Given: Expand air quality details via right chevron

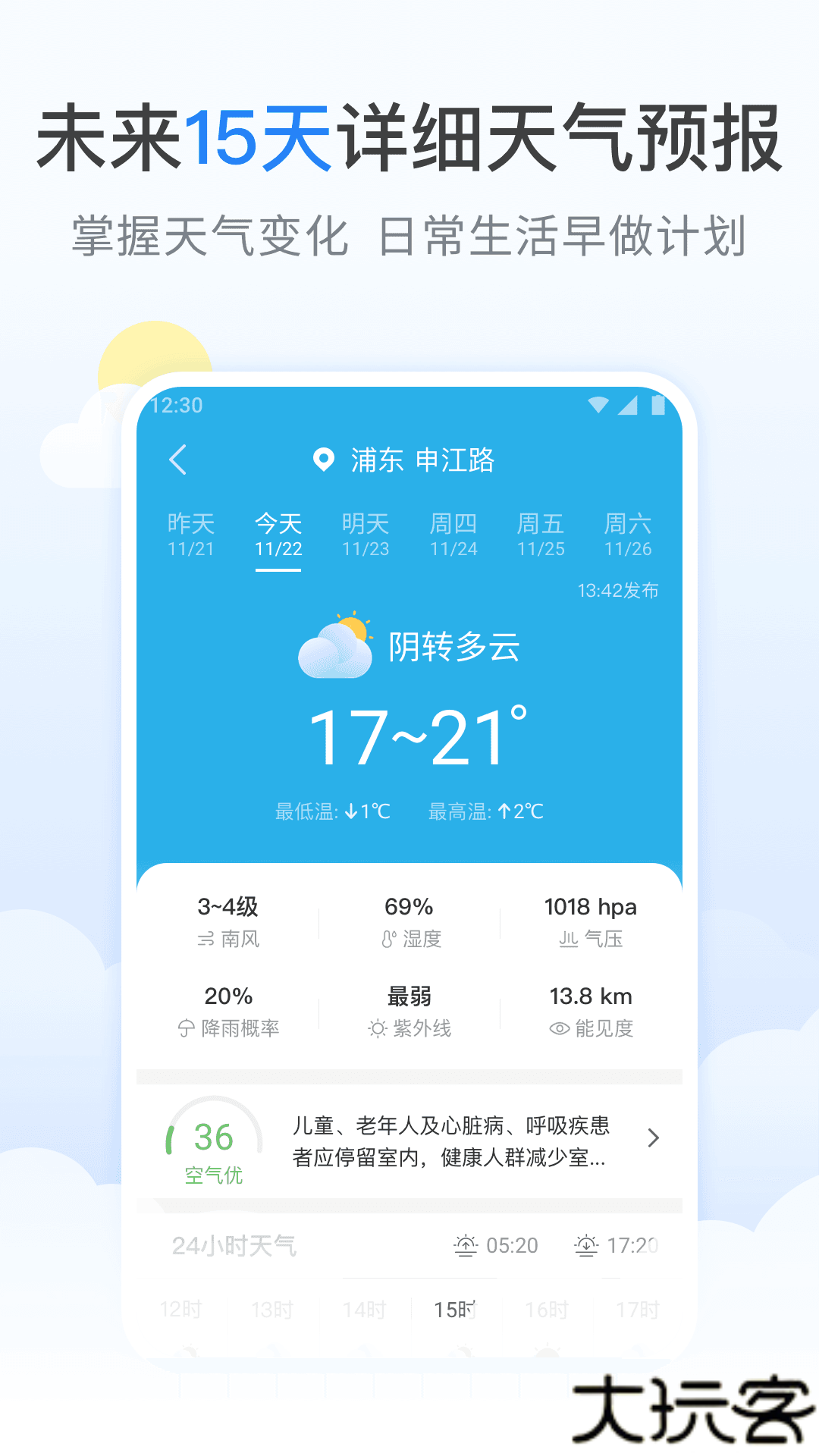Looking at the screenshot, I should [x=653, y=1138].
